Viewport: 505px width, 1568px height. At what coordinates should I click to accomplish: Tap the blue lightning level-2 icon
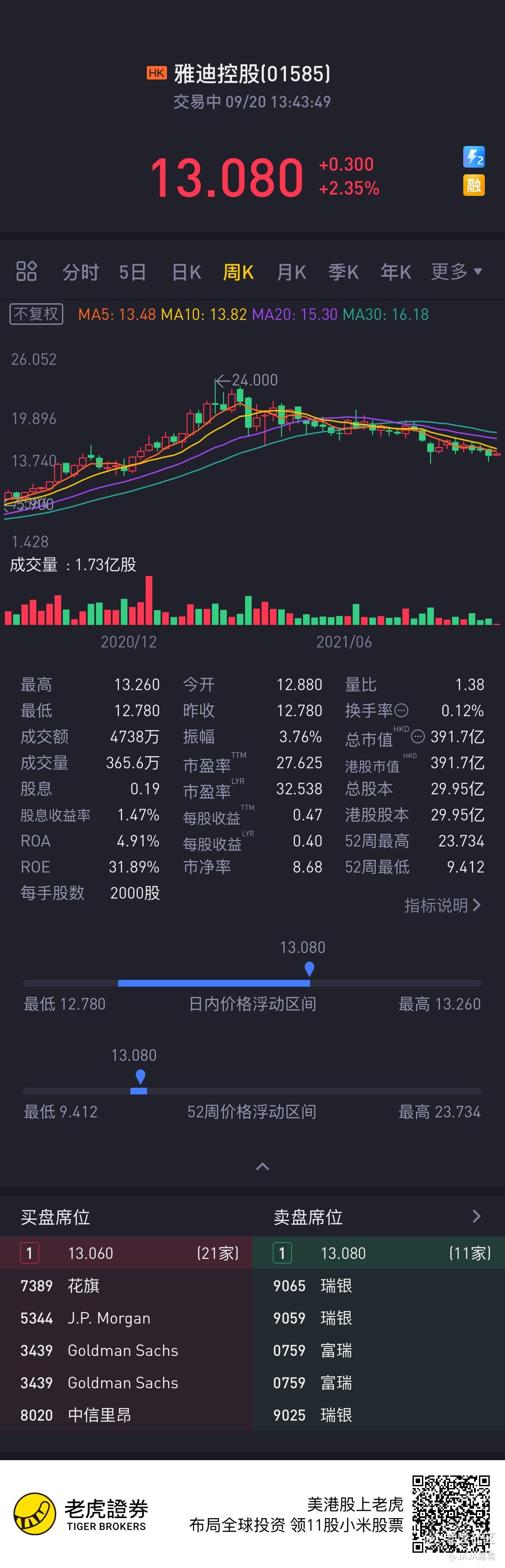474,156
